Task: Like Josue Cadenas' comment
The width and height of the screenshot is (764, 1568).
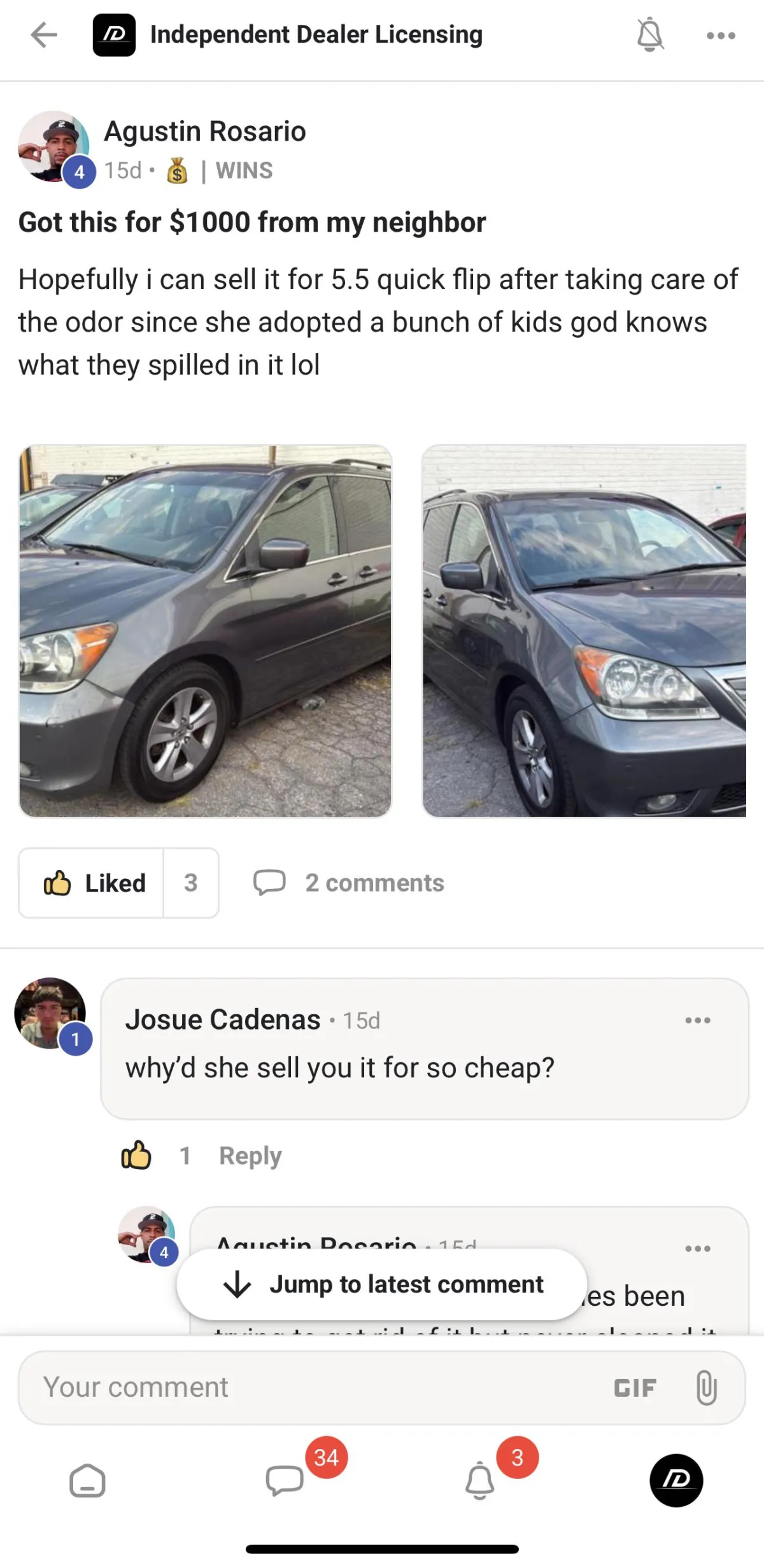Action: point(136,1156)
